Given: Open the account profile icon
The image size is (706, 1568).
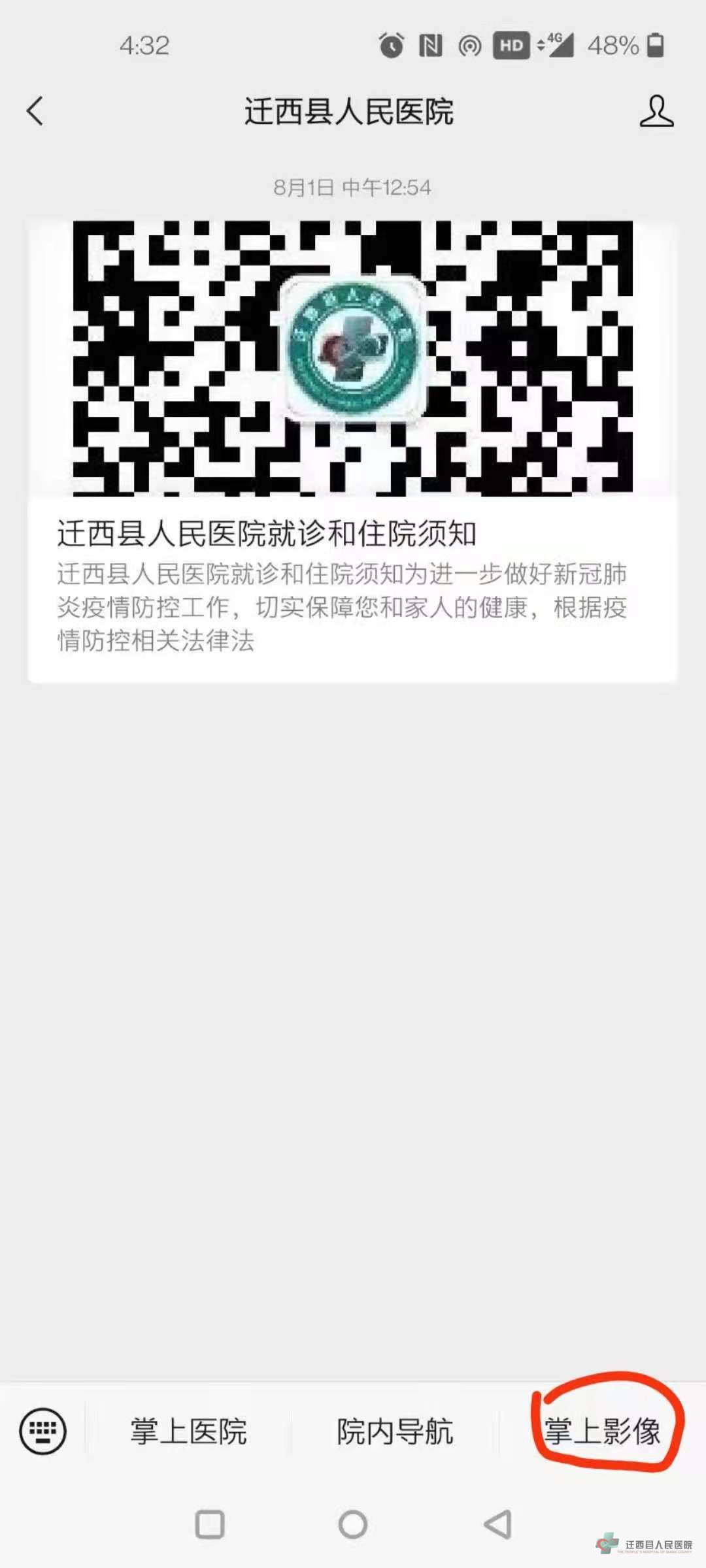Looking at the screenshot, I should (x=656, y=111).
